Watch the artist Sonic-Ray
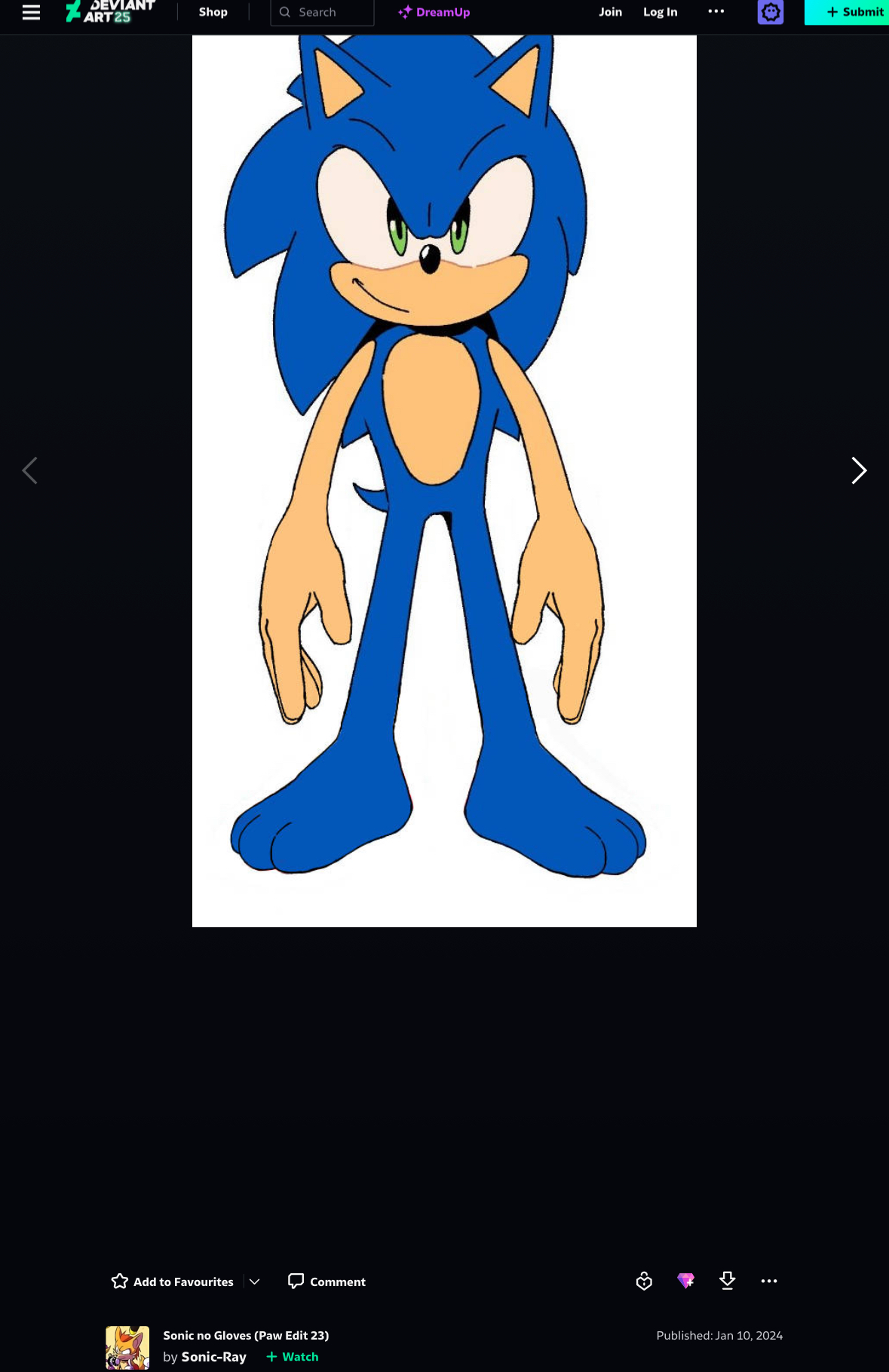Viewport: 889px width, 1372px height. click(293, 1356)
